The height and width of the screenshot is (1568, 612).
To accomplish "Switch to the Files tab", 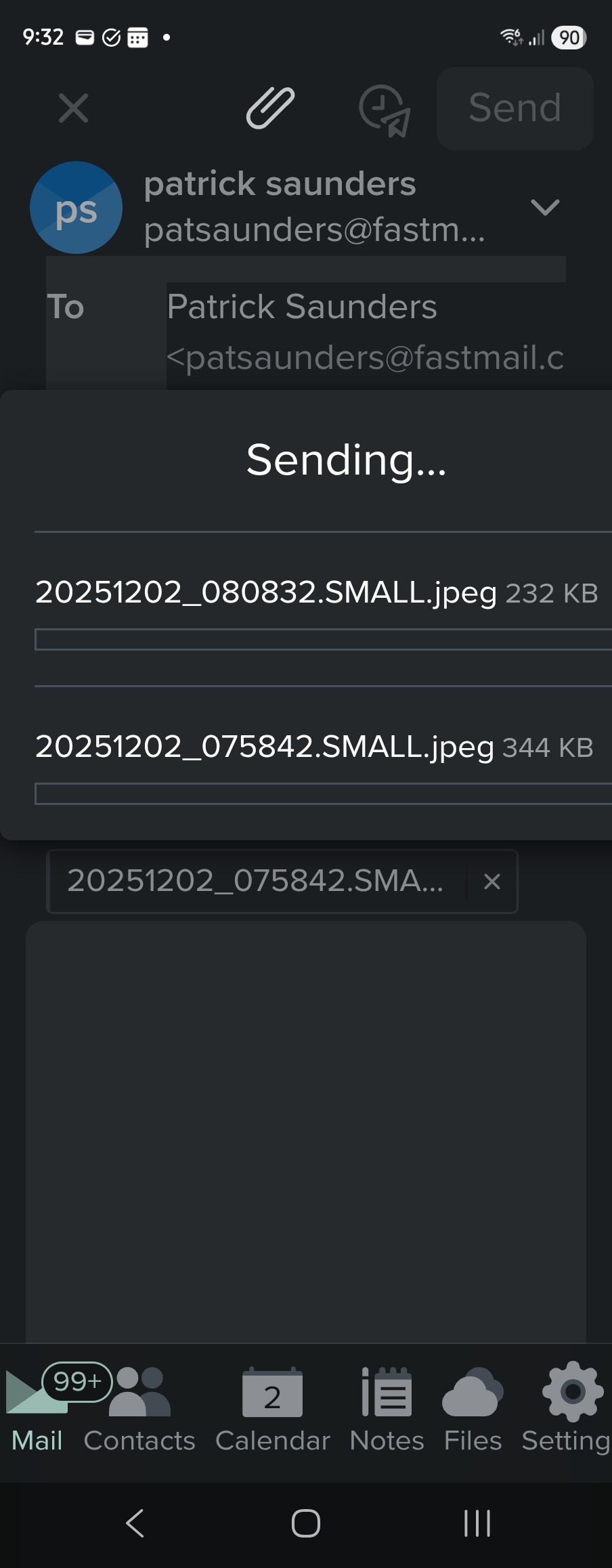I will click(473, 1410).
